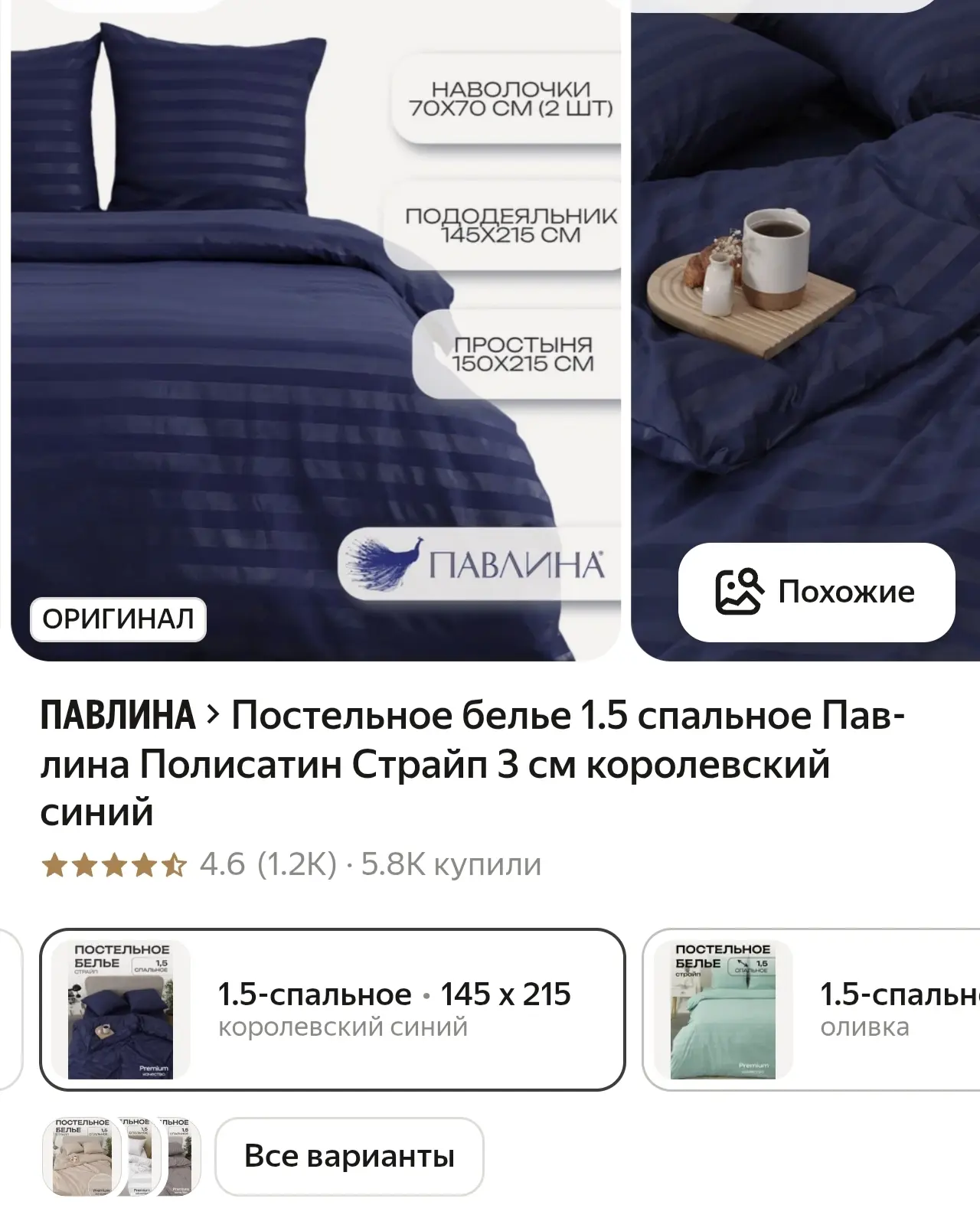
Task: Show all variants with Все варианты
Action: point(349,1155)
